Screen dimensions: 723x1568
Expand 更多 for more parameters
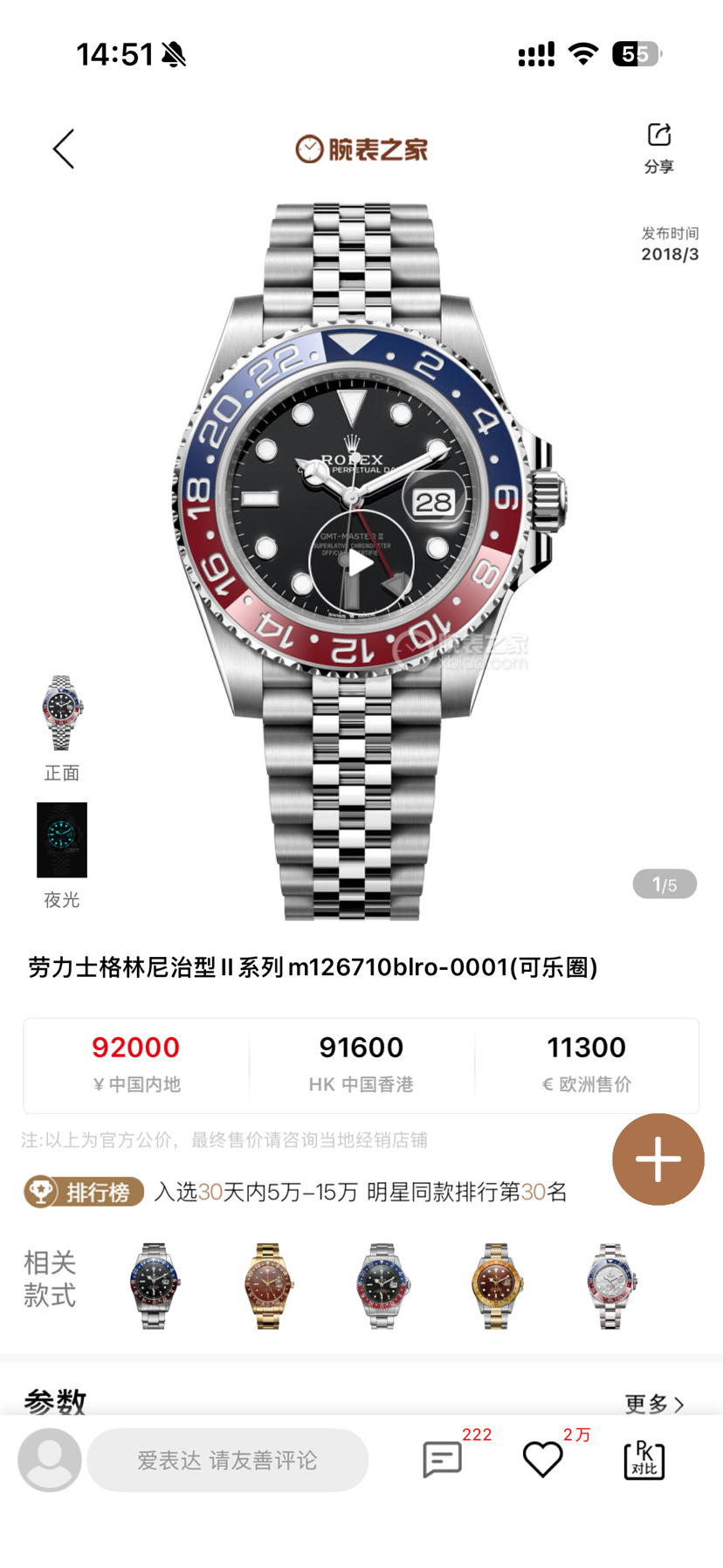(654, 1404)
